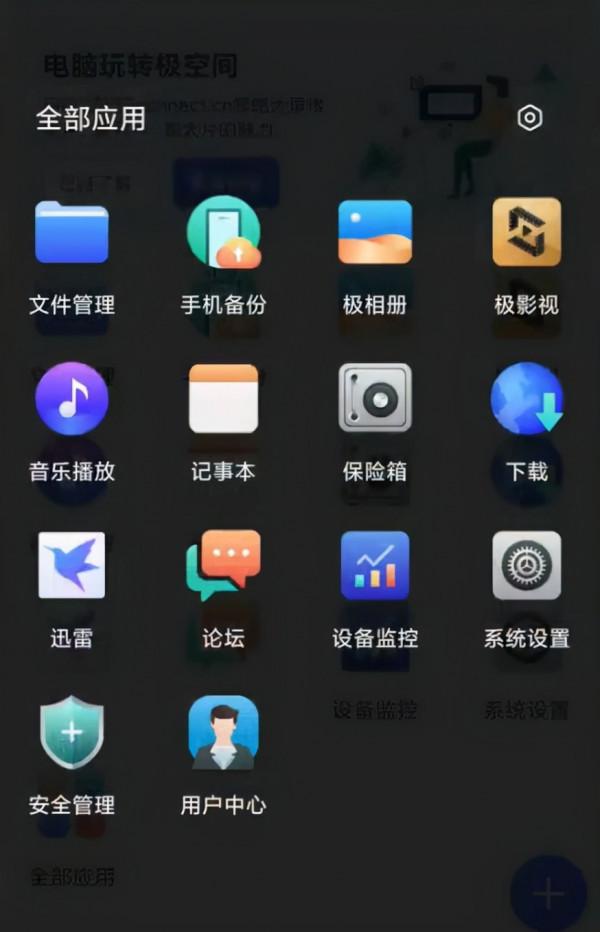The width and height of the screenshot is (600, 932).
Task: Launch the 迅雷 Xunlei app
Action: tap(72, 565)
